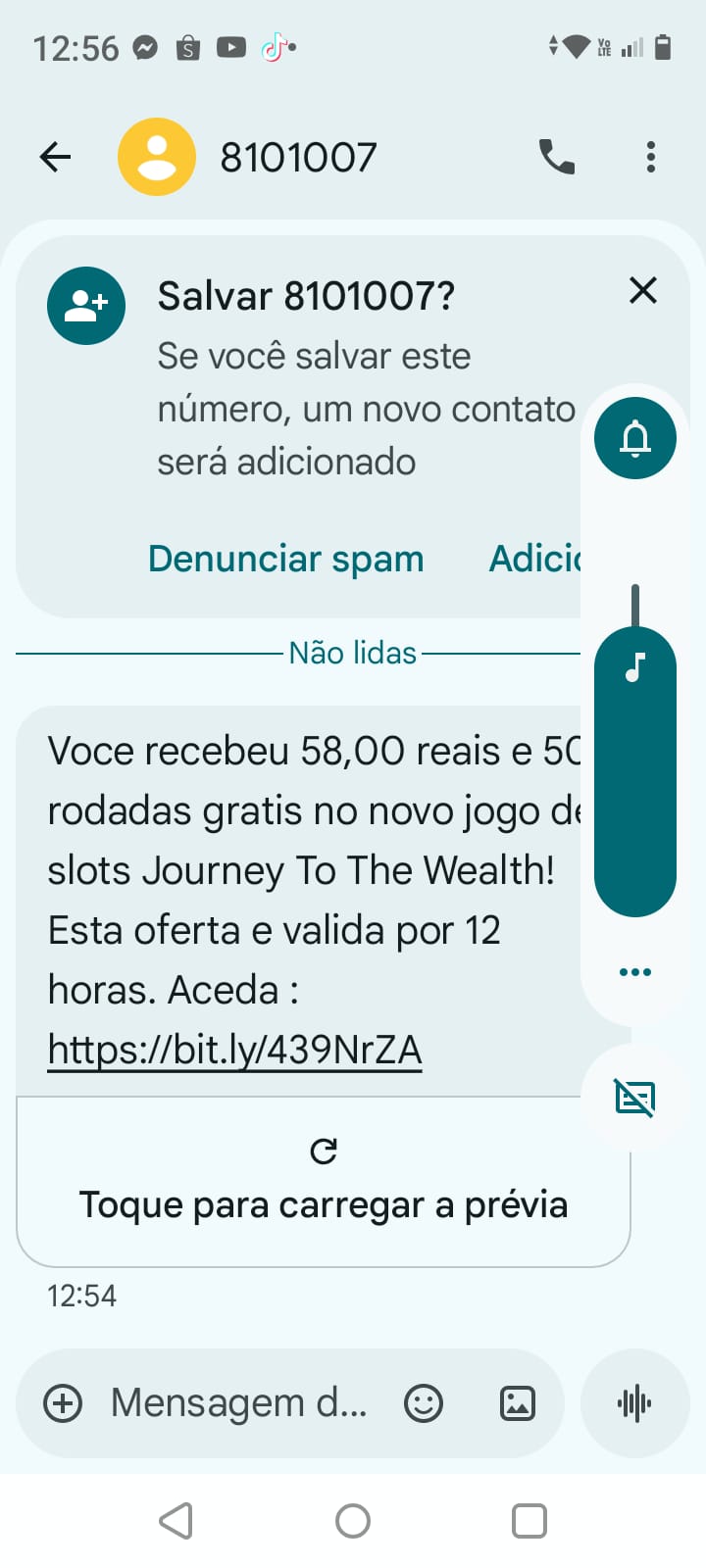The width and height of the screenshot is (706, 1568).
Task: Tap the ringer bell mode button
Action: click(x=634, y=438)
